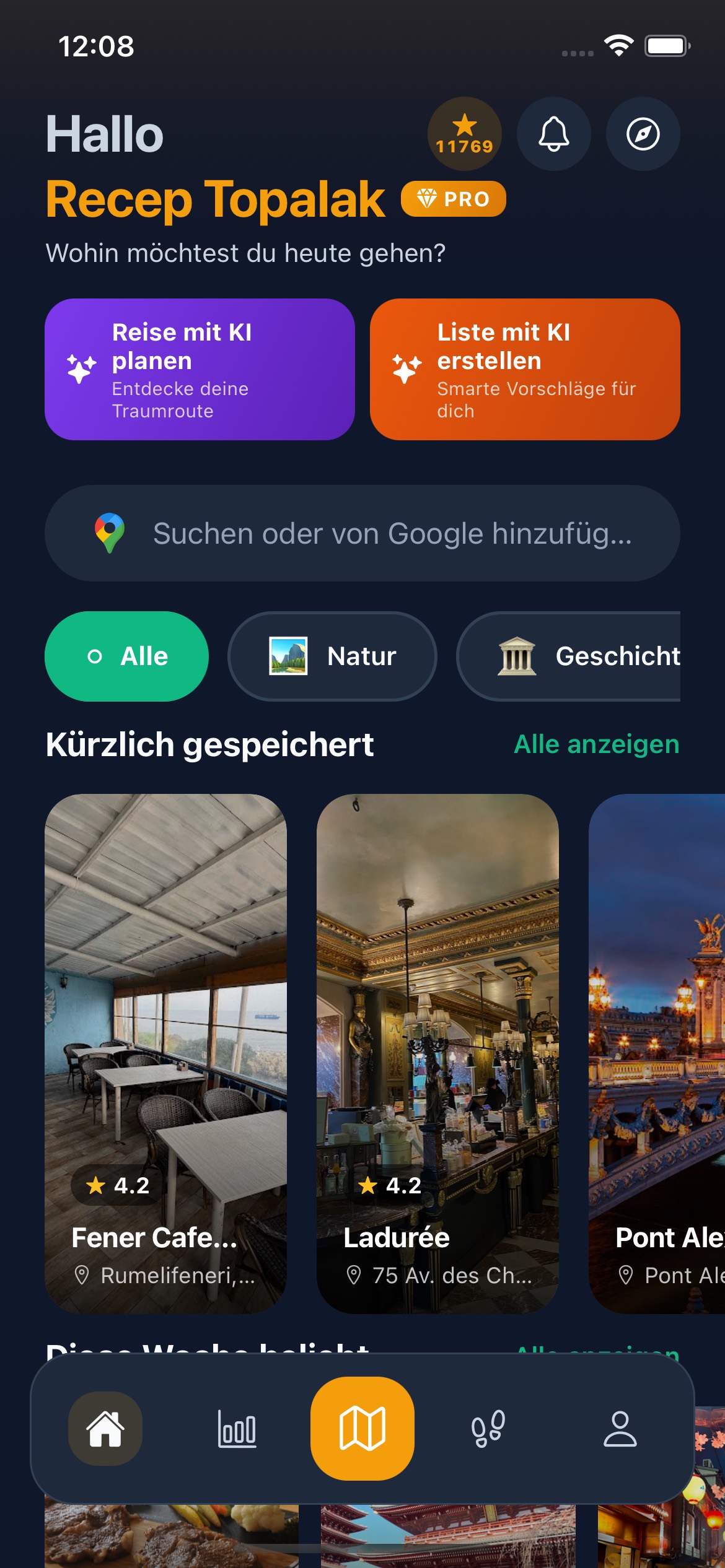Open the notifications bell

point(553,134)
